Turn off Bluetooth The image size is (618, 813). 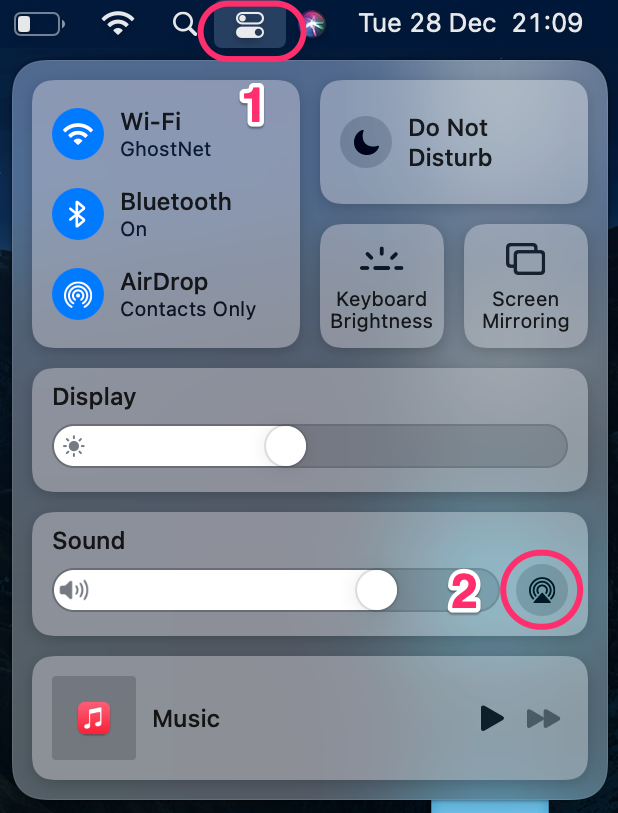(x=78, y=214)
